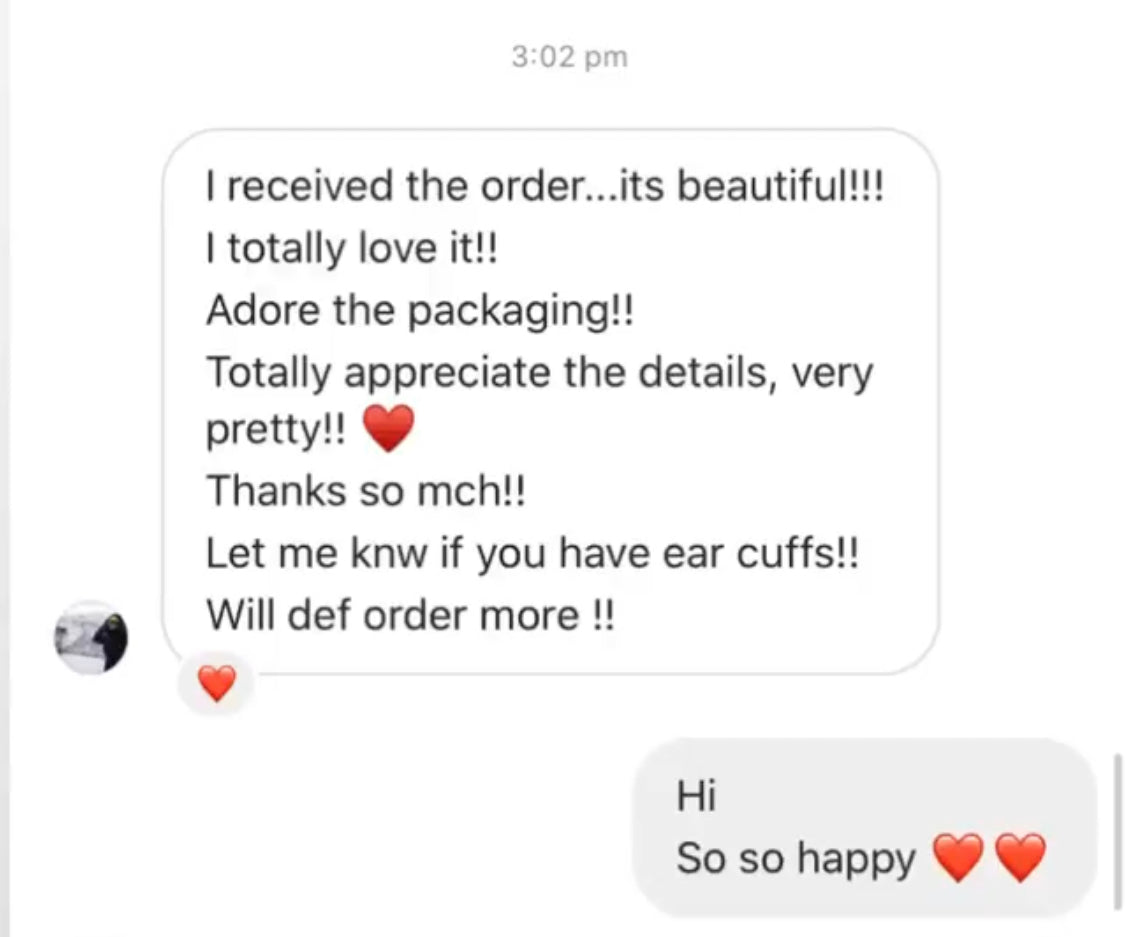The height and width of the screenshot is (937, 1125).
Task: Tap the heart reaction under the received message
Action: point(216,684)
